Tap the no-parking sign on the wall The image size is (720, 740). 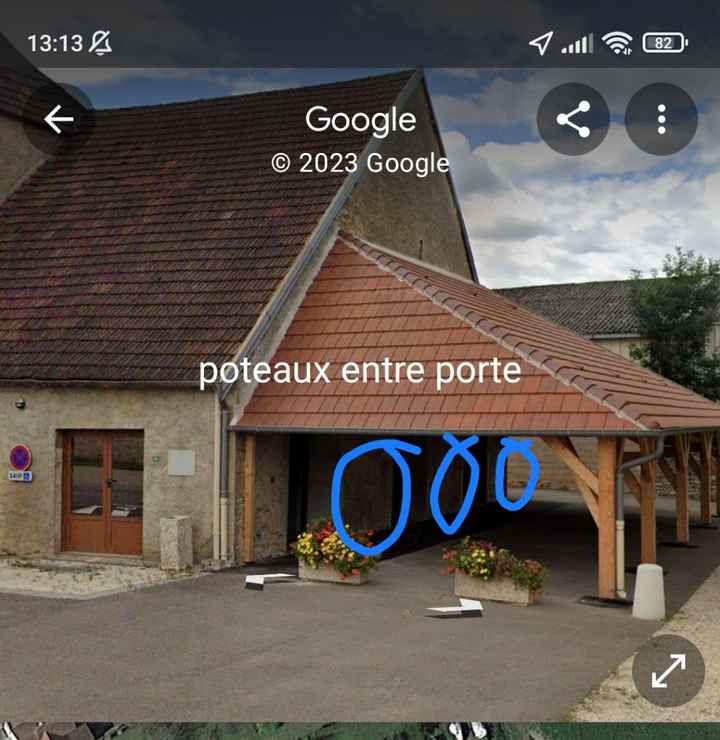coord(20,456)
